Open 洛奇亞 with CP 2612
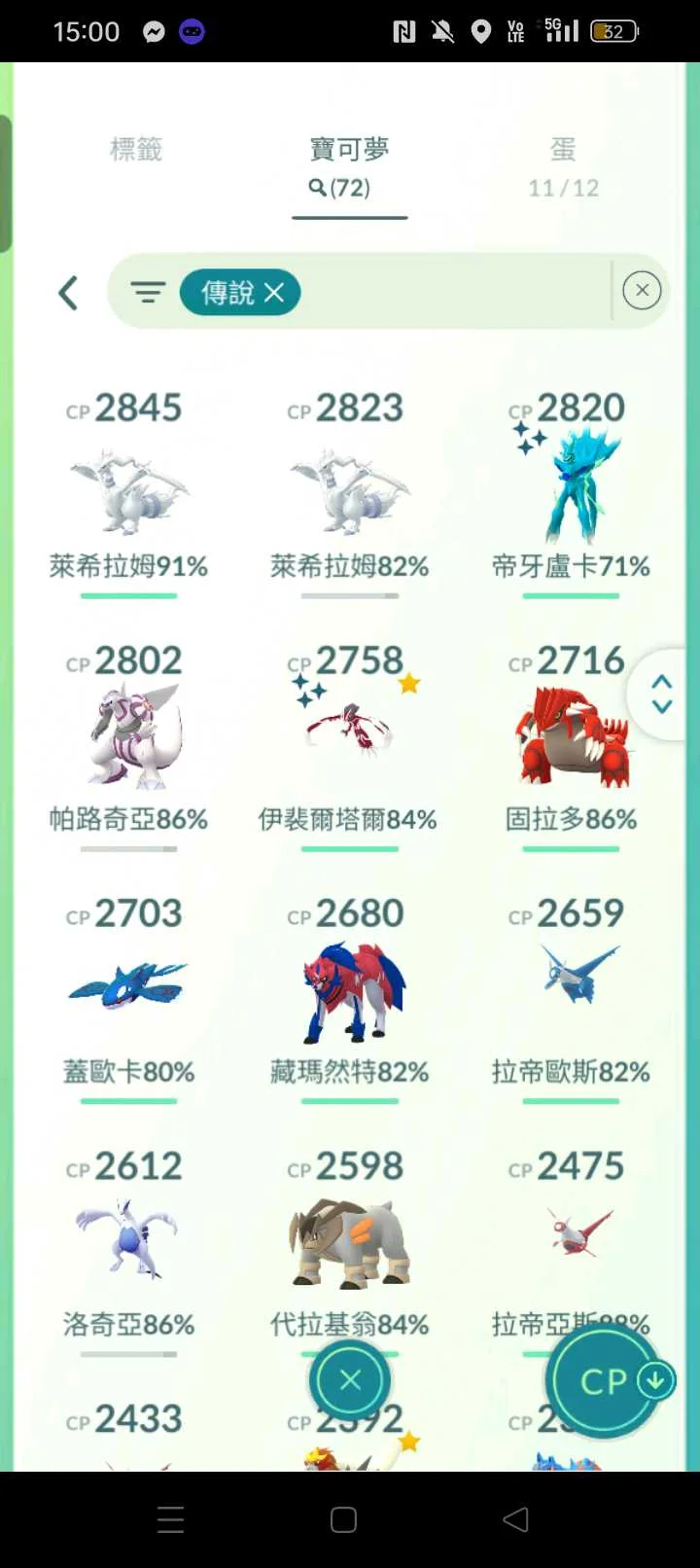 128,1243
